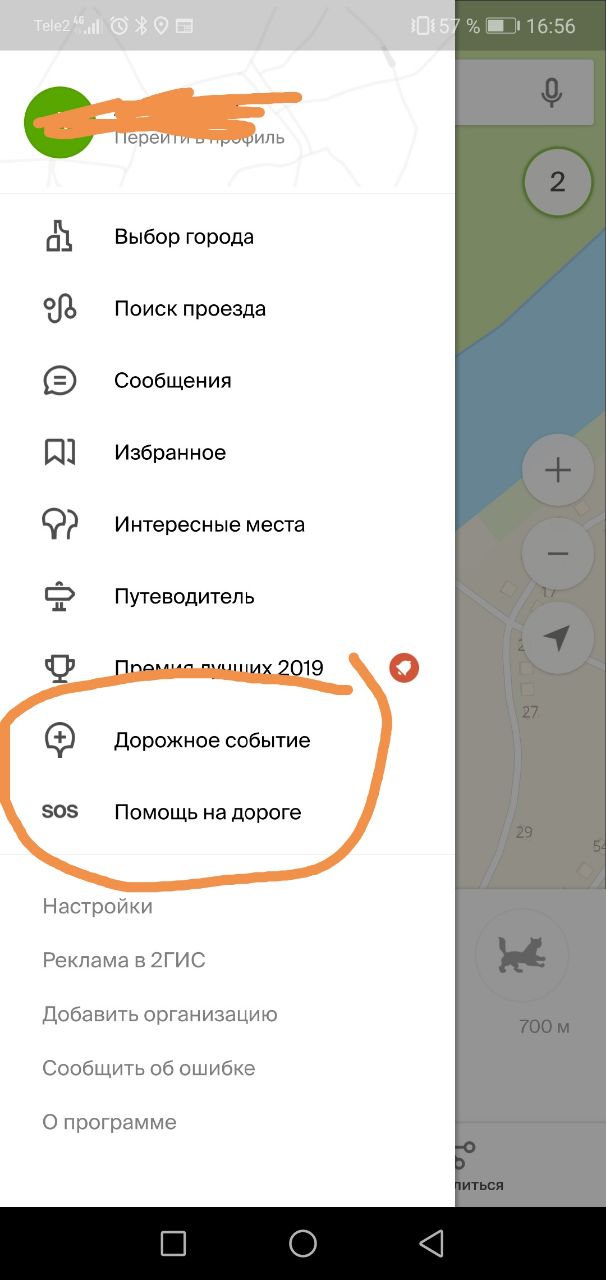Open Путеводитель
This screenshot has width=606, height=1280.
tap(184, 597)
